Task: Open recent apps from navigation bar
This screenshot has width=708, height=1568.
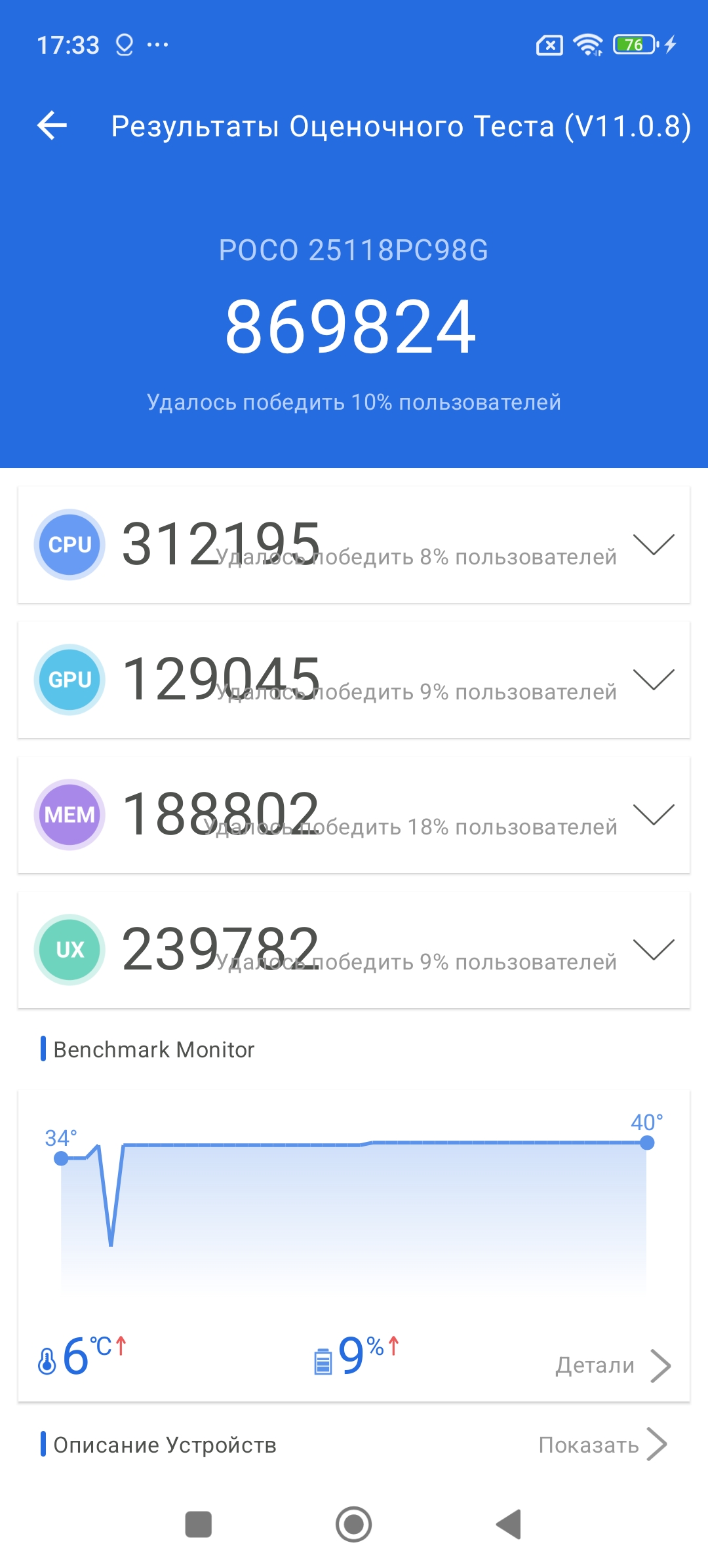Action: tap(199, 1524)
